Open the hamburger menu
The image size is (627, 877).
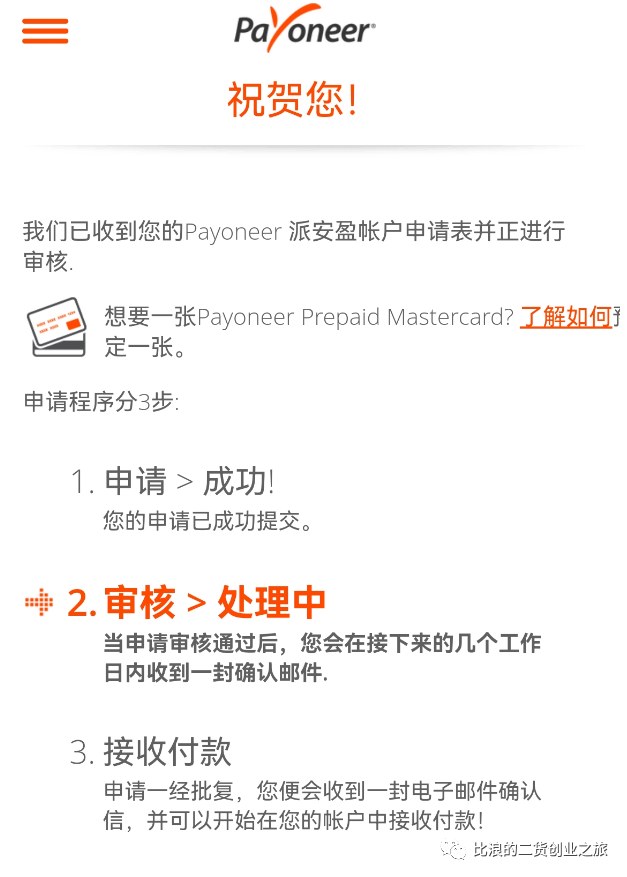45,31
